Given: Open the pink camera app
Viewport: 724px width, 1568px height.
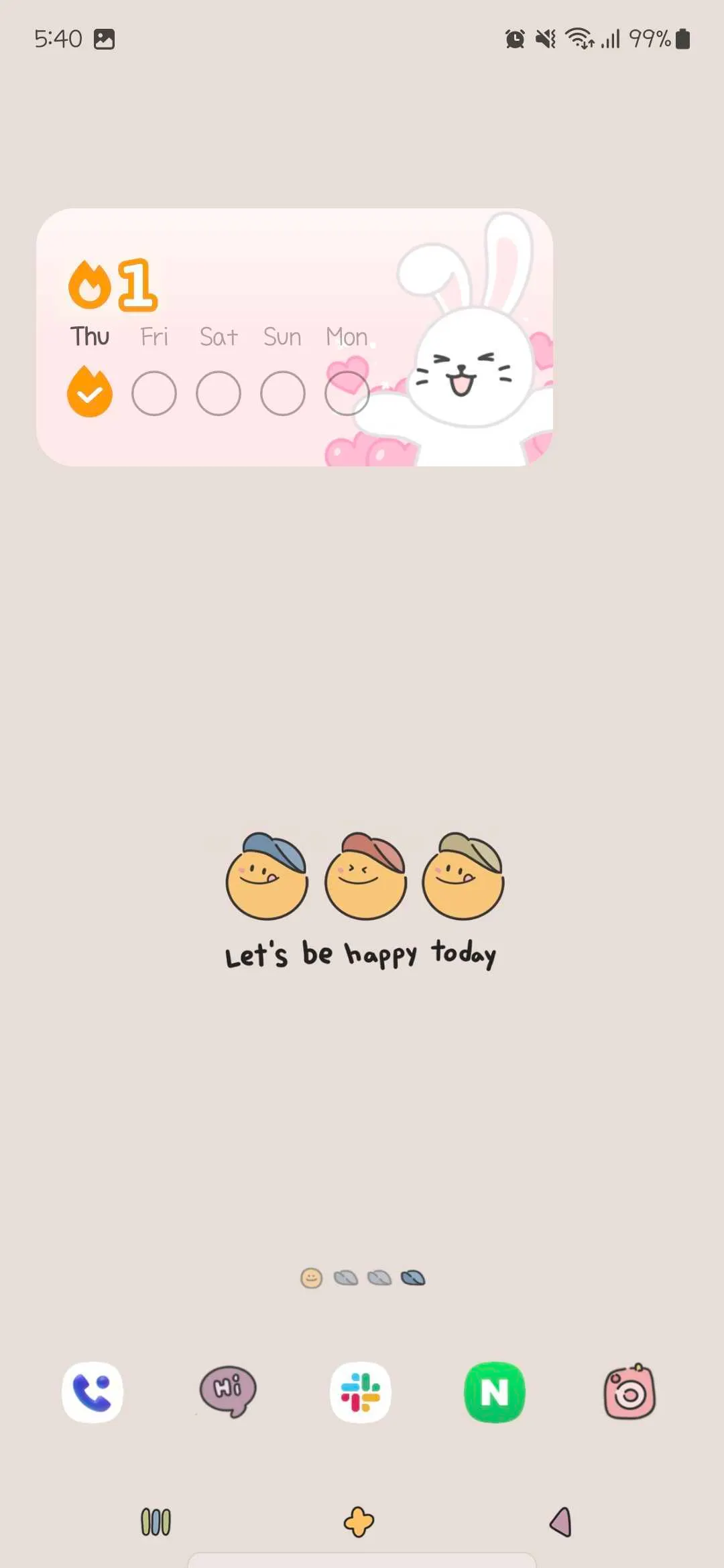Looking at the screenshot, I should pos(629,1392).
